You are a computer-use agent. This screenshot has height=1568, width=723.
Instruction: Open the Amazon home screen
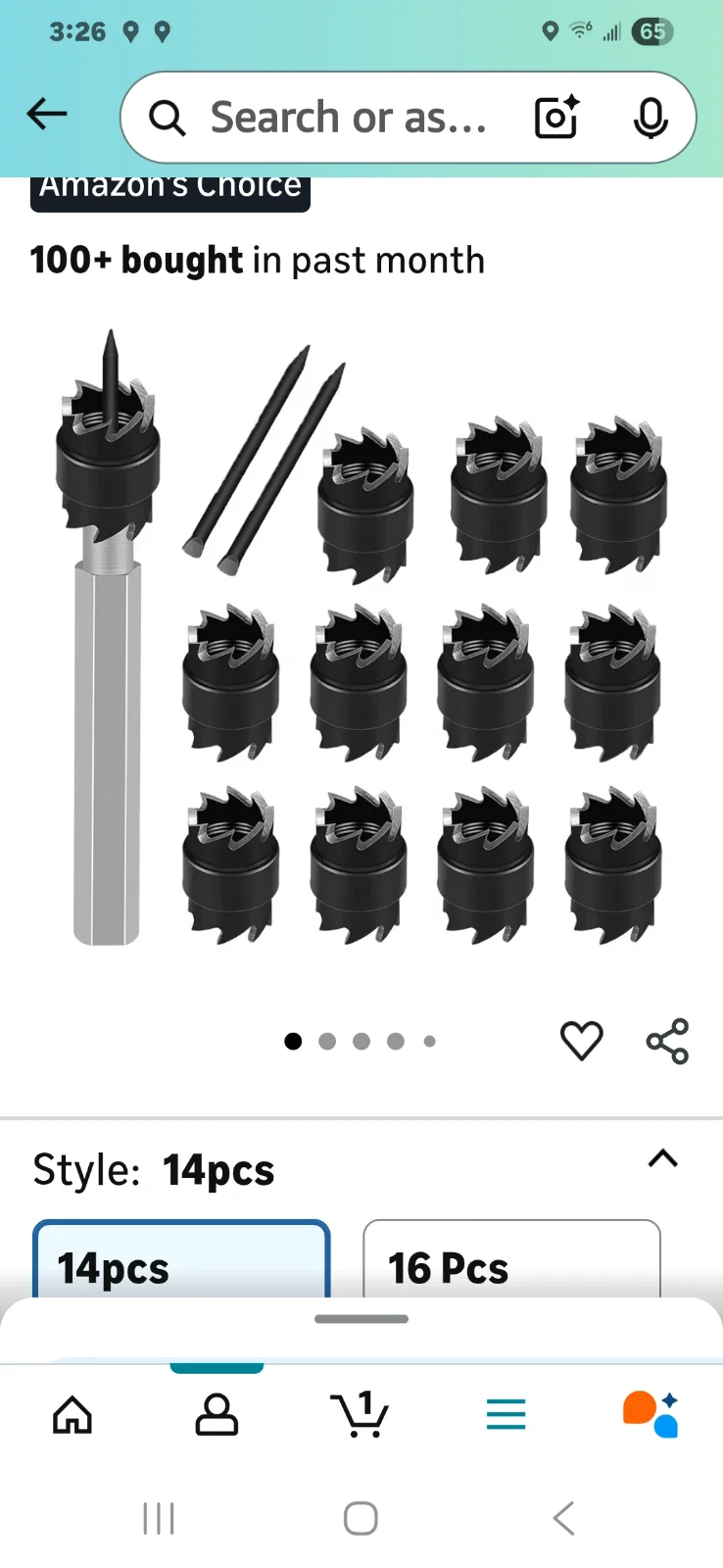tap(72, 1414)
